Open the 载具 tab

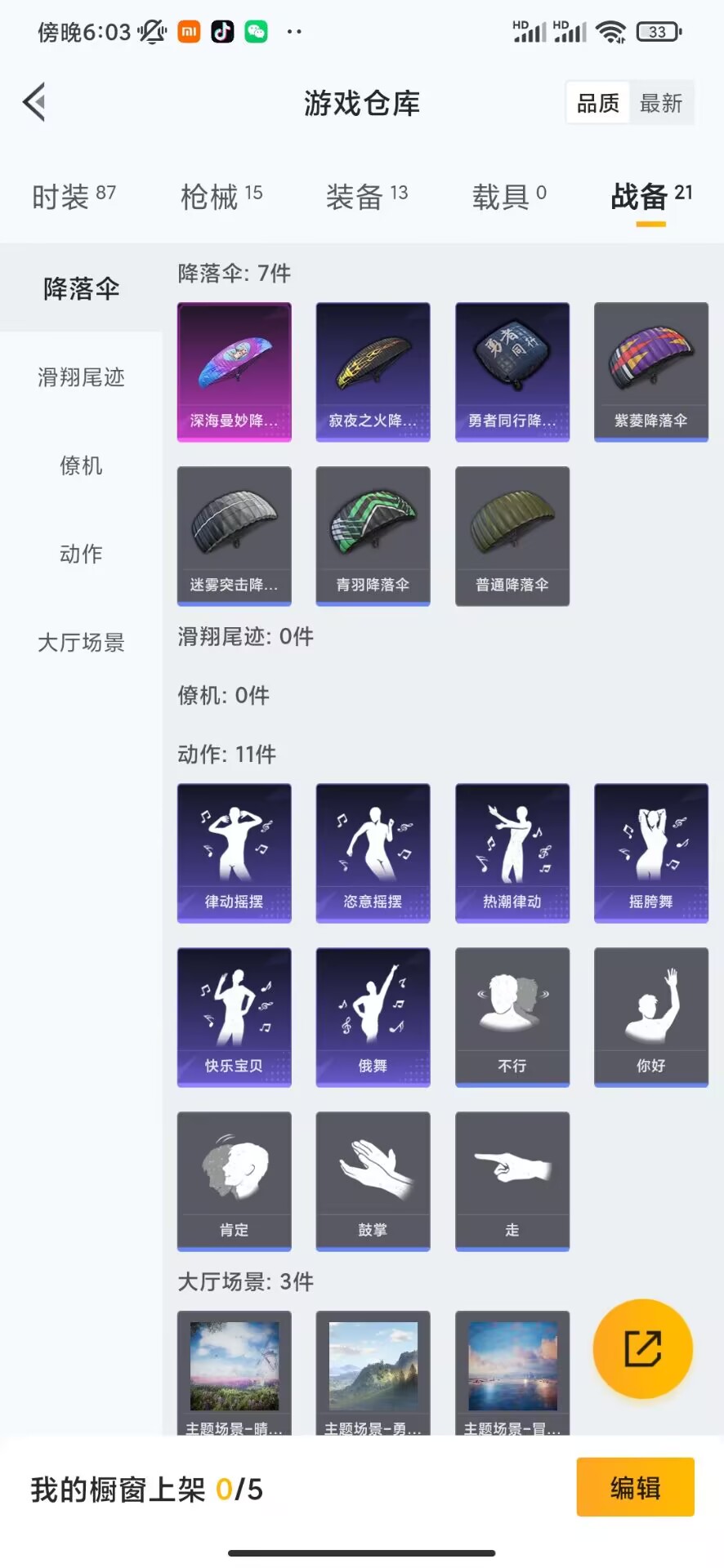509,196
